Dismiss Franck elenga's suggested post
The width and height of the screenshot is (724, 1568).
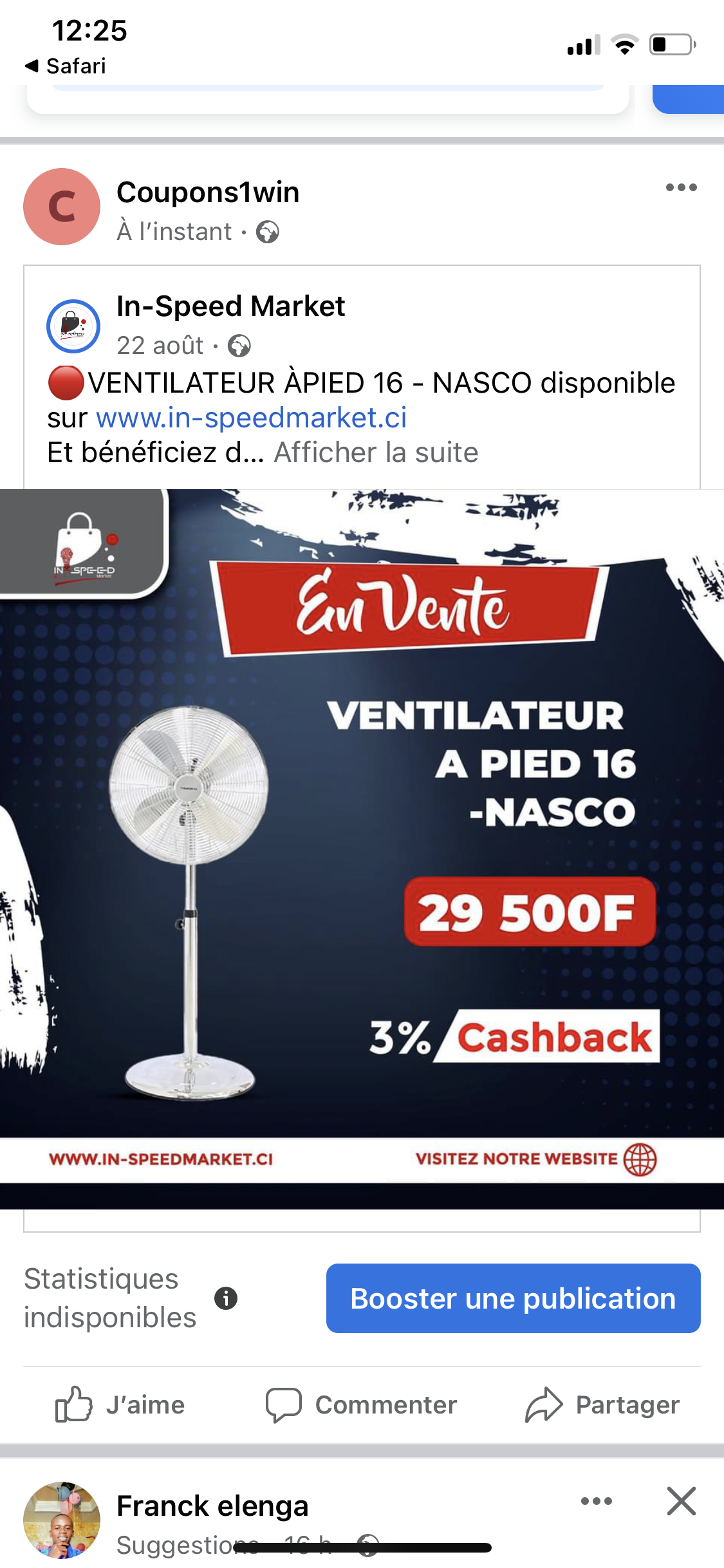click(x=681, y=1502)
